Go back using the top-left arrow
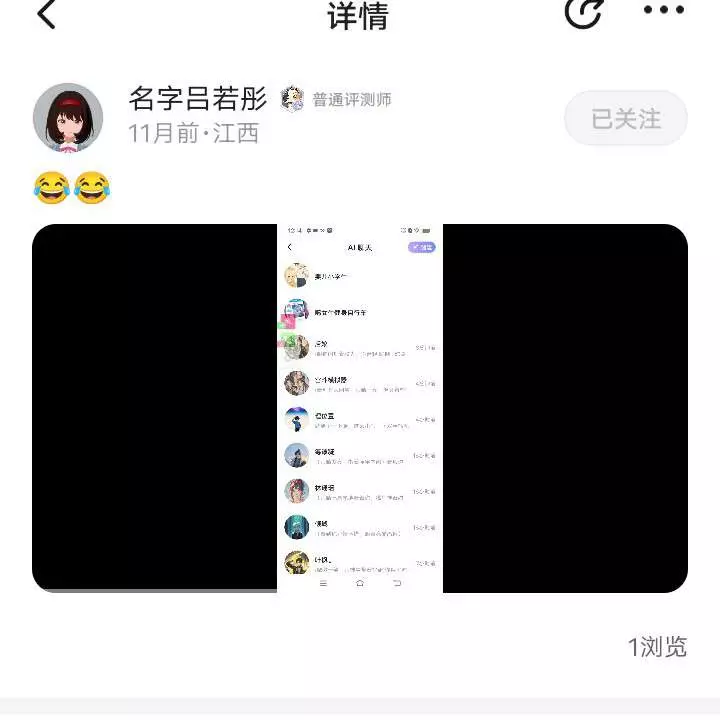This screenshot has width=720, height=720. pos(46,14)
